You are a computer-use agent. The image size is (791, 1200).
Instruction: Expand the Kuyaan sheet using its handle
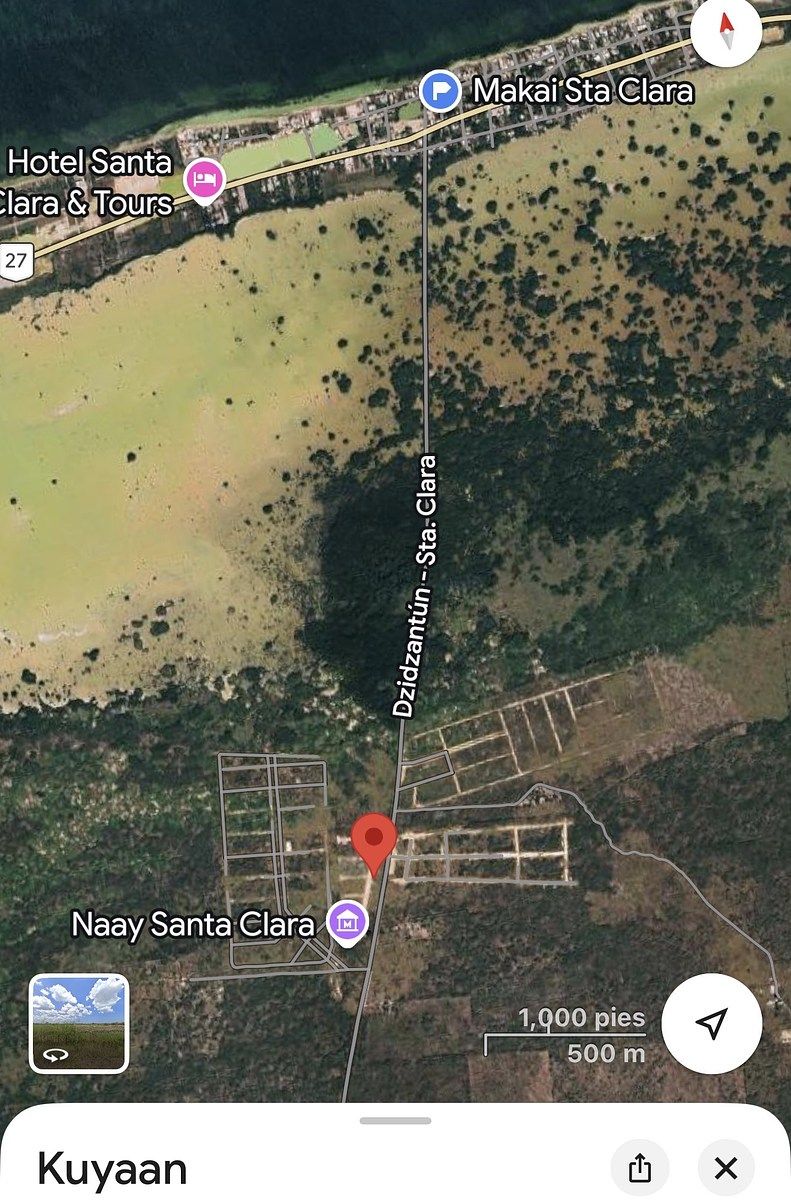(395, 1120)
